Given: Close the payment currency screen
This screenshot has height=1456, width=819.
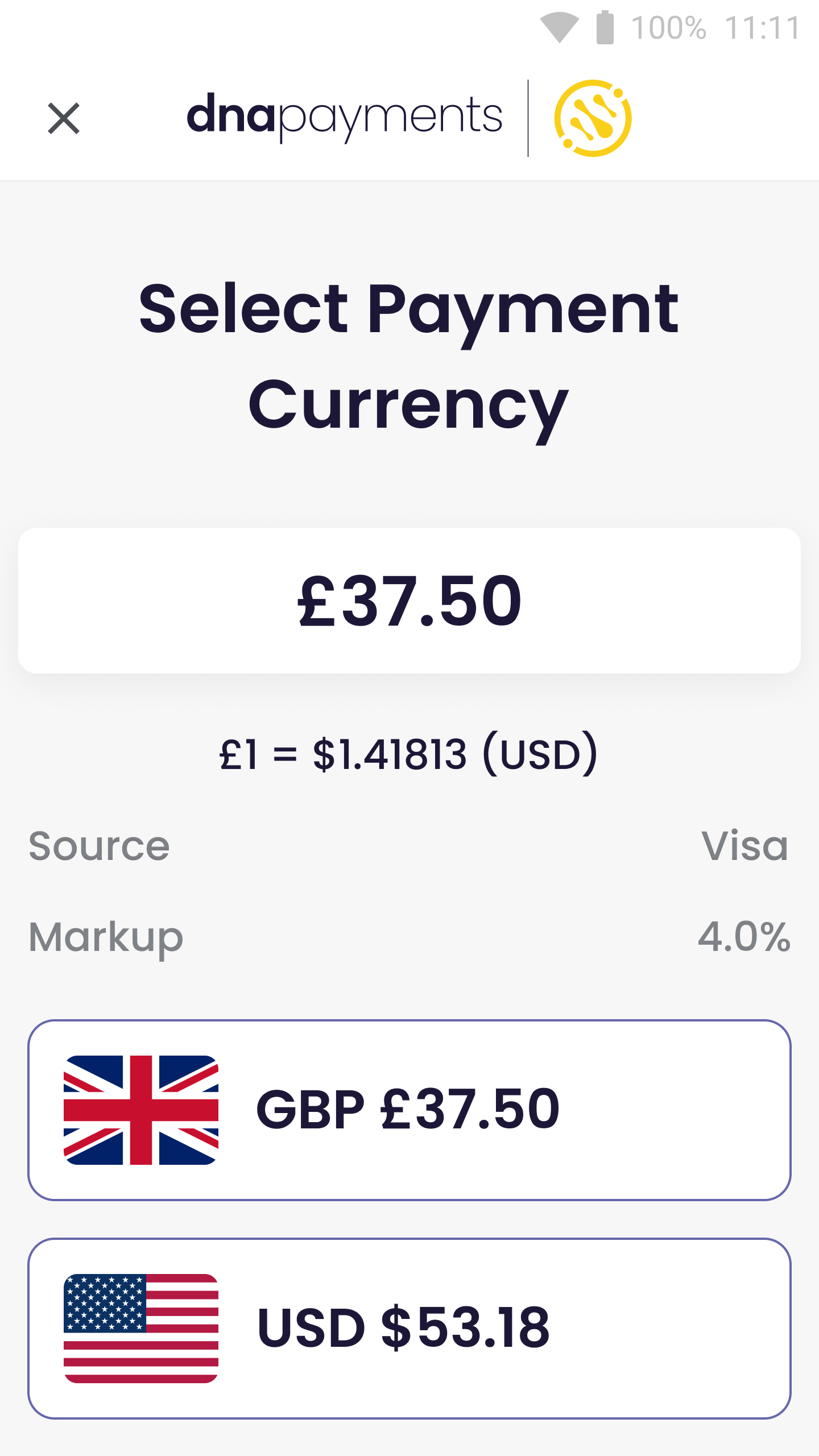Looking at the screenshot, I should pos(64,118).
